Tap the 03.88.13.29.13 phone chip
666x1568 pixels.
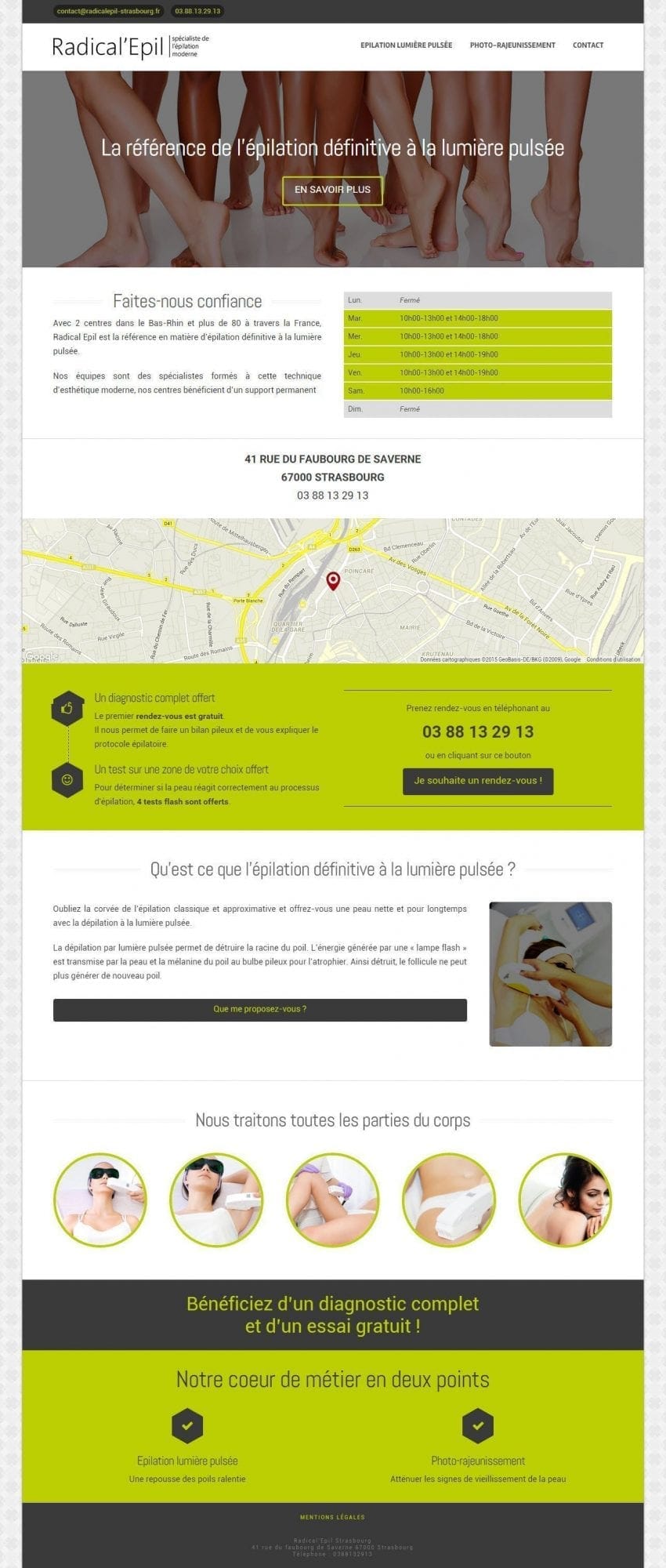click(x=197, y=11)
